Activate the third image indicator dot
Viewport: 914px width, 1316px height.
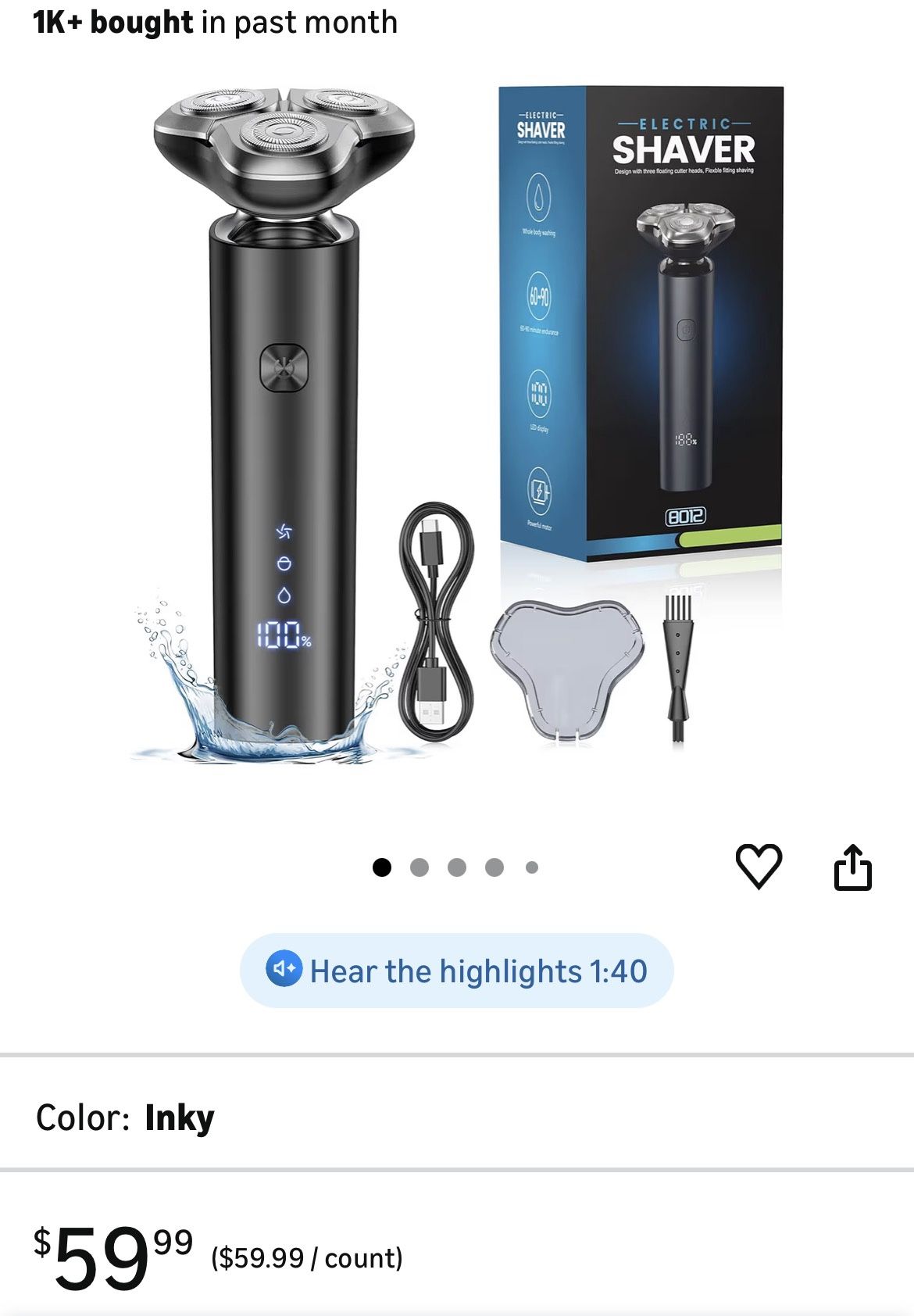coord(457,865)
